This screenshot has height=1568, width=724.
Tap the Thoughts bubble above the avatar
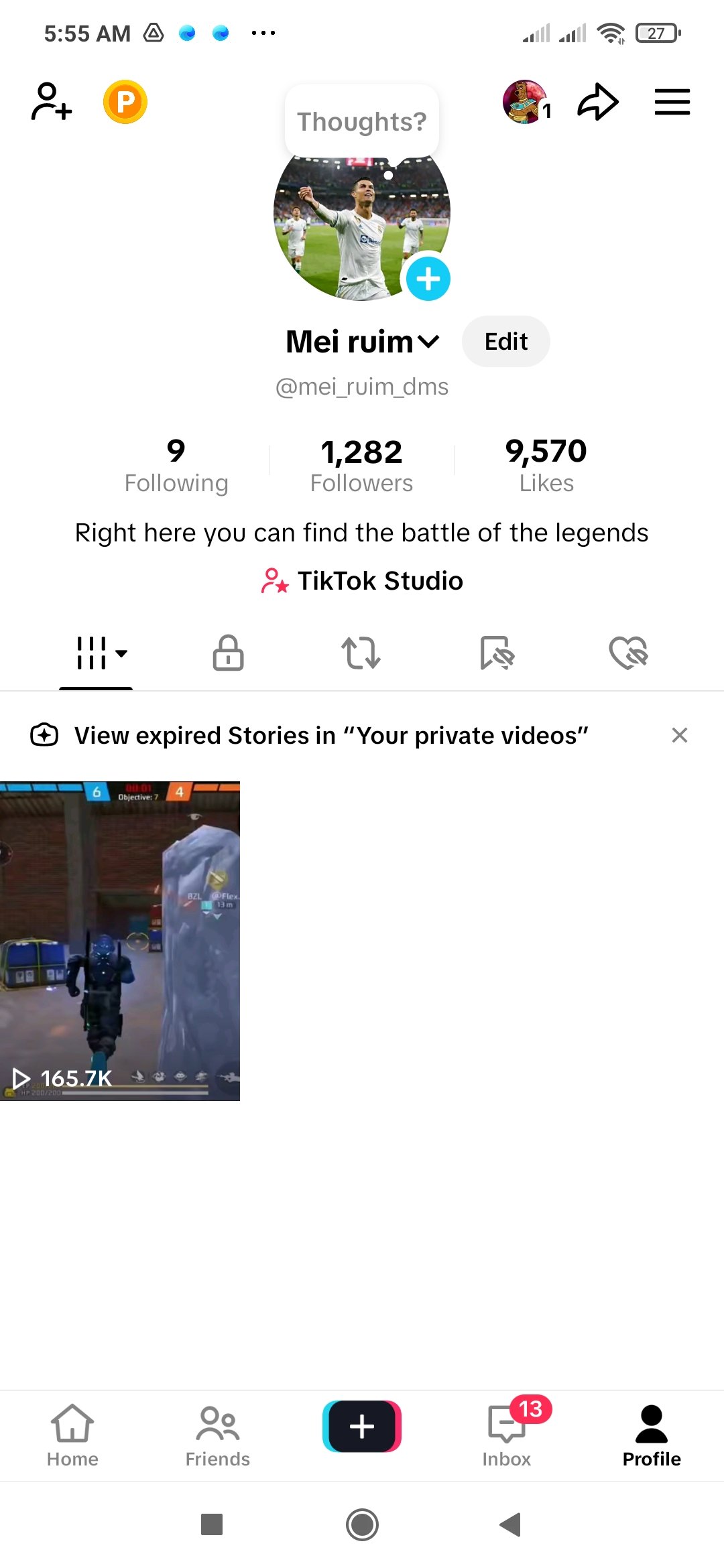click(361, 121)
